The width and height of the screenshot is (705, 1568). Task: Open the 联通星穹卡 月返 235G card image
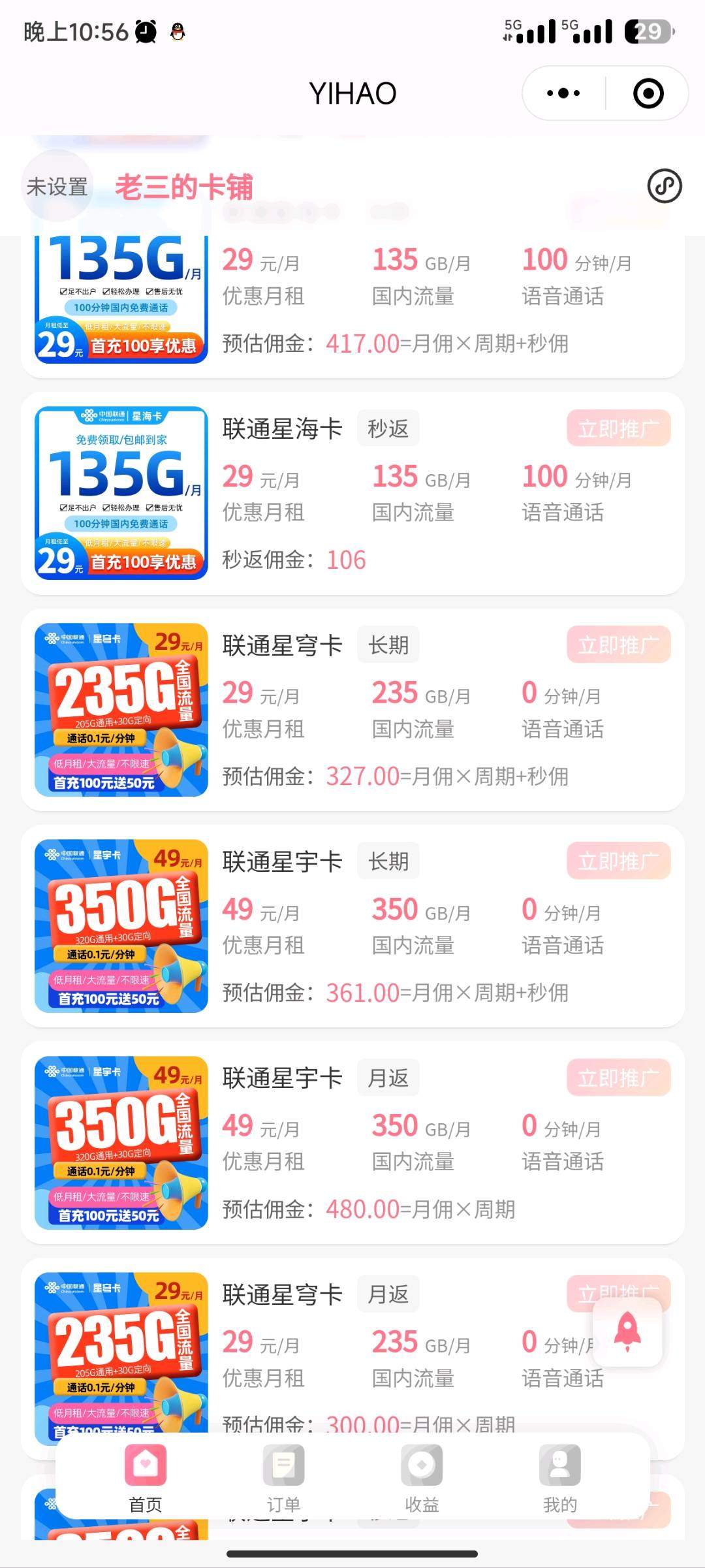(x=121, y=1352)
